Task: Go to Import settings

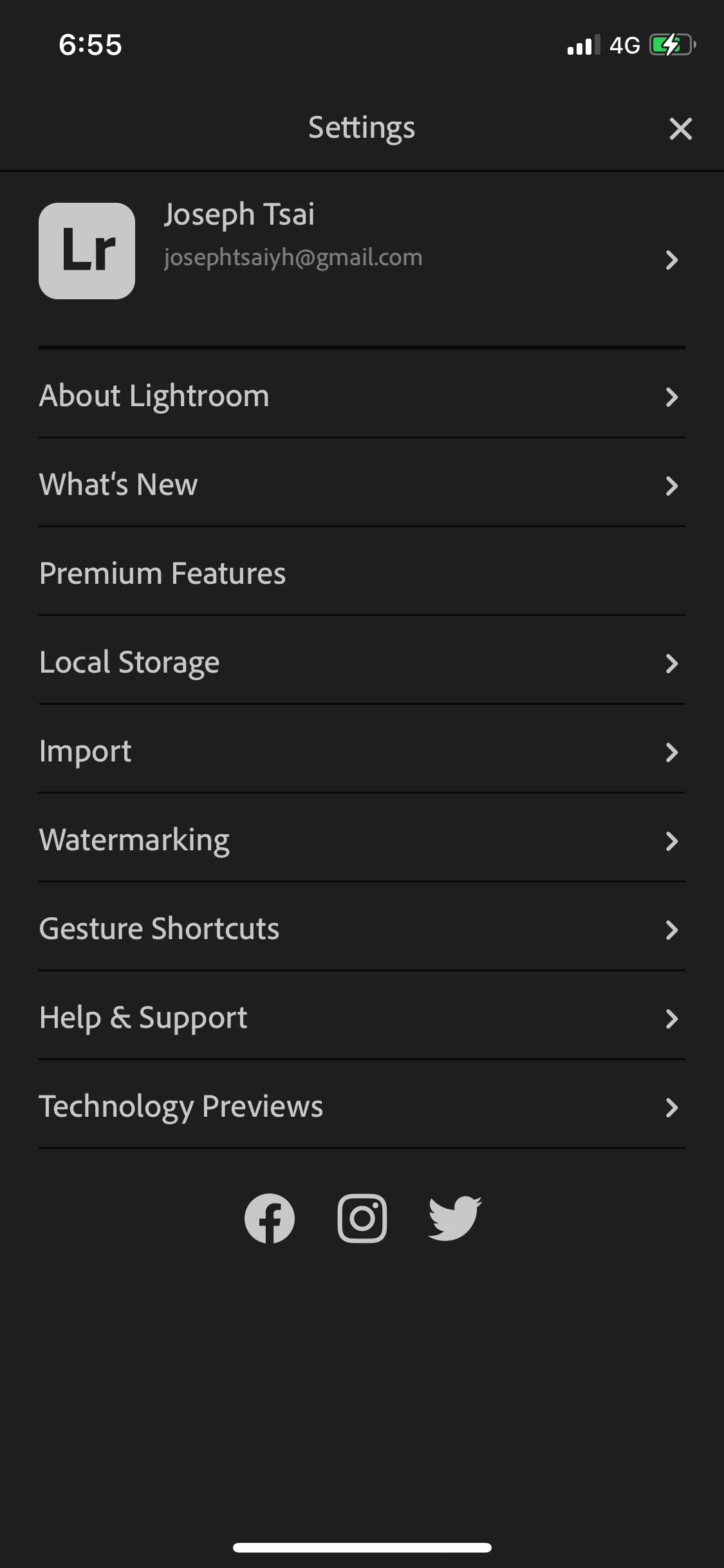Action: (x=360, y=751)
